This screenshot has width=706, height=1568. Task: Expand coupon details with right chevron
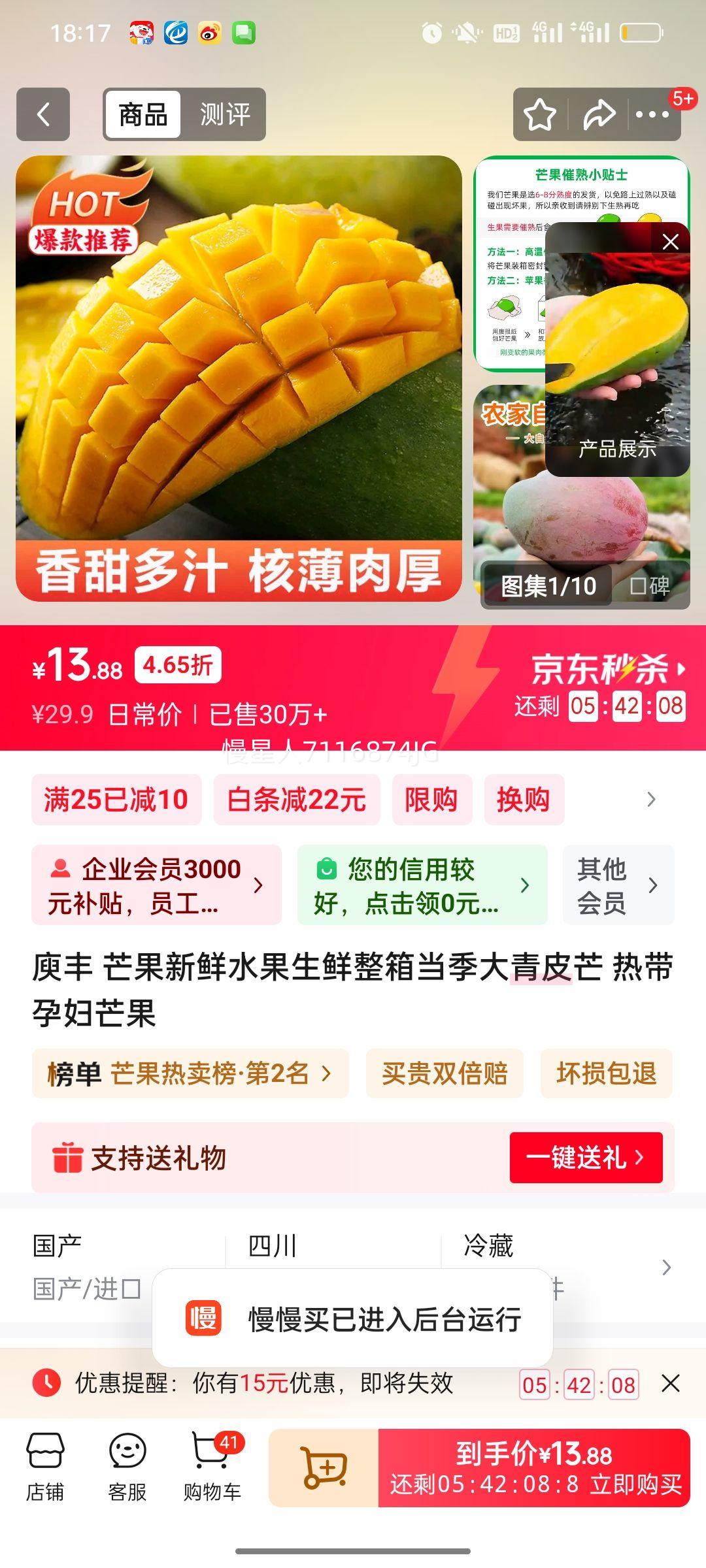tap(648, 800)
